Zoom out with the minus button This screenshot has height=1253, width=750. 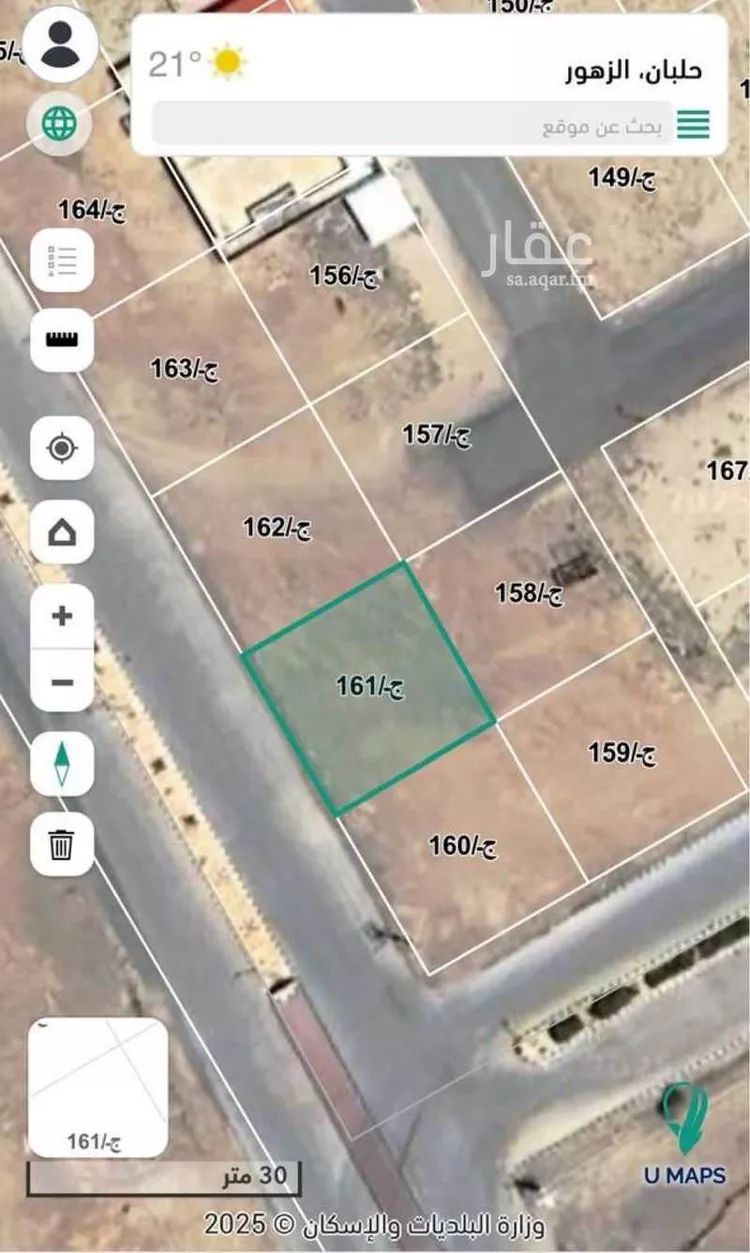pos(62,682)
